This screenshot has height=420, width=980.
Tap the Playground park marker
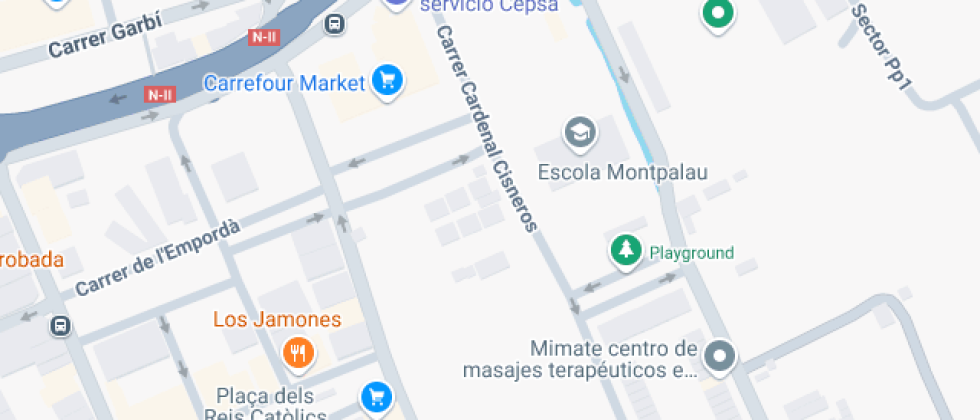coord(626,250)
